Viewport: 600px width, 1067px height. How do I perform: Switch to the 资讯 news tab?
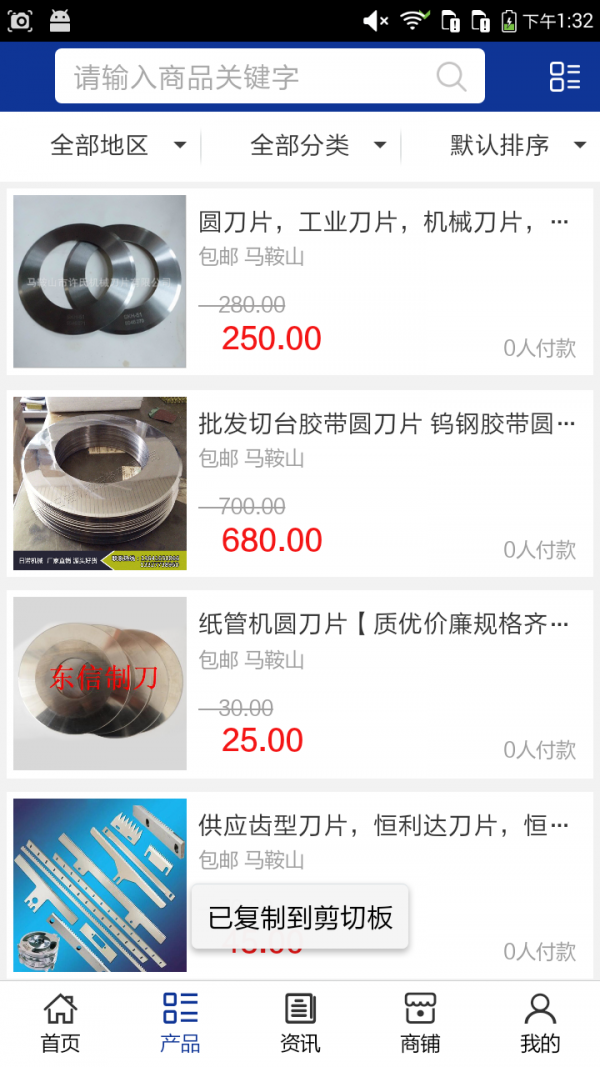click(x=300, y=1023)
